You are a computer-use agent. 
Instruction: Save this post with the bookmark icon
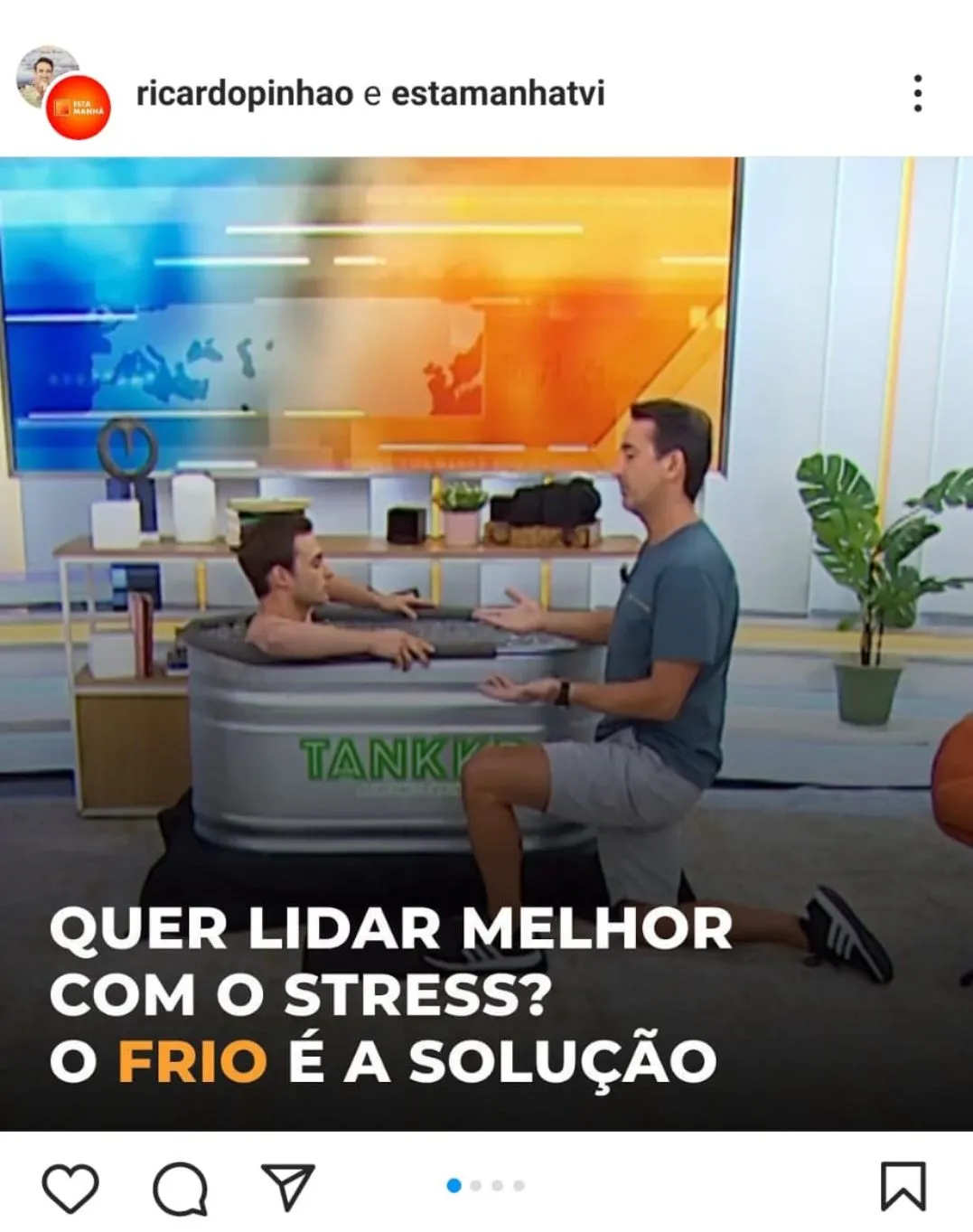coord(903,1186)
